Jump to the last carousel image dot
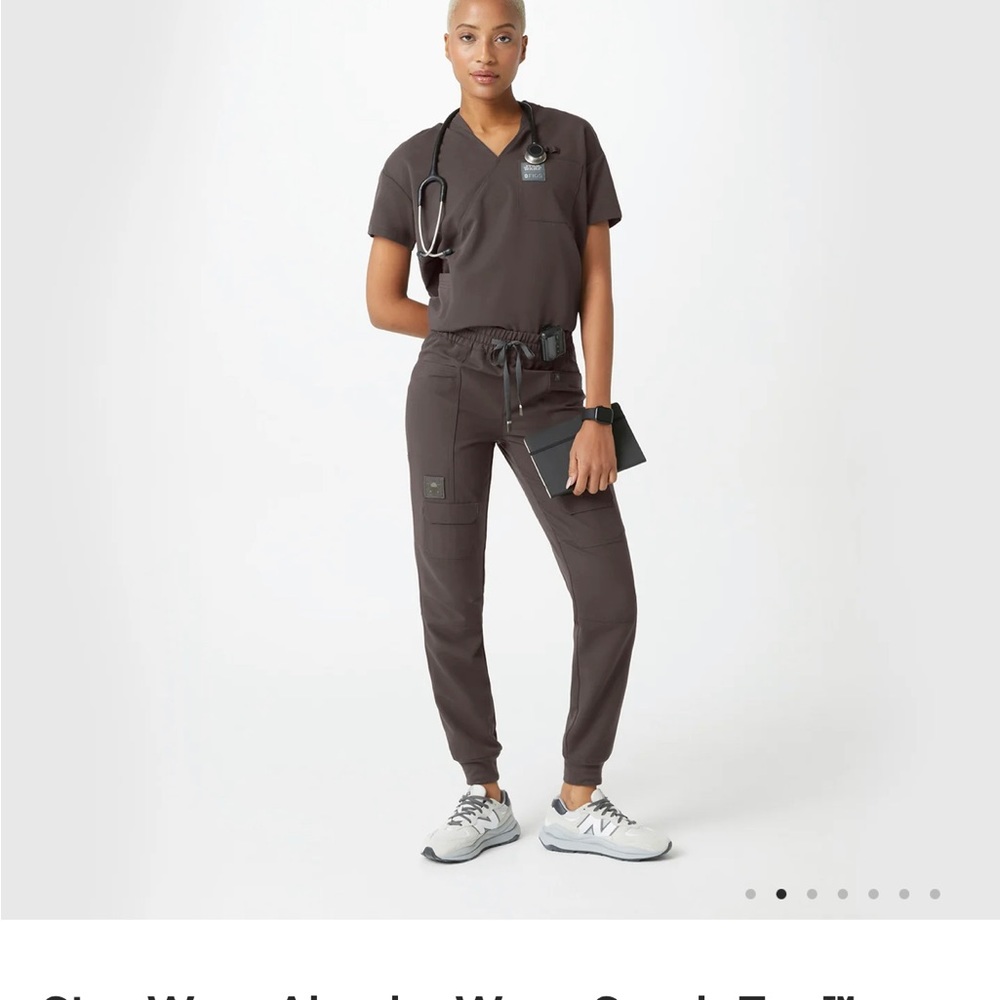The image size is (1000, 1000). pyautogui.click(x=935, y=894)
